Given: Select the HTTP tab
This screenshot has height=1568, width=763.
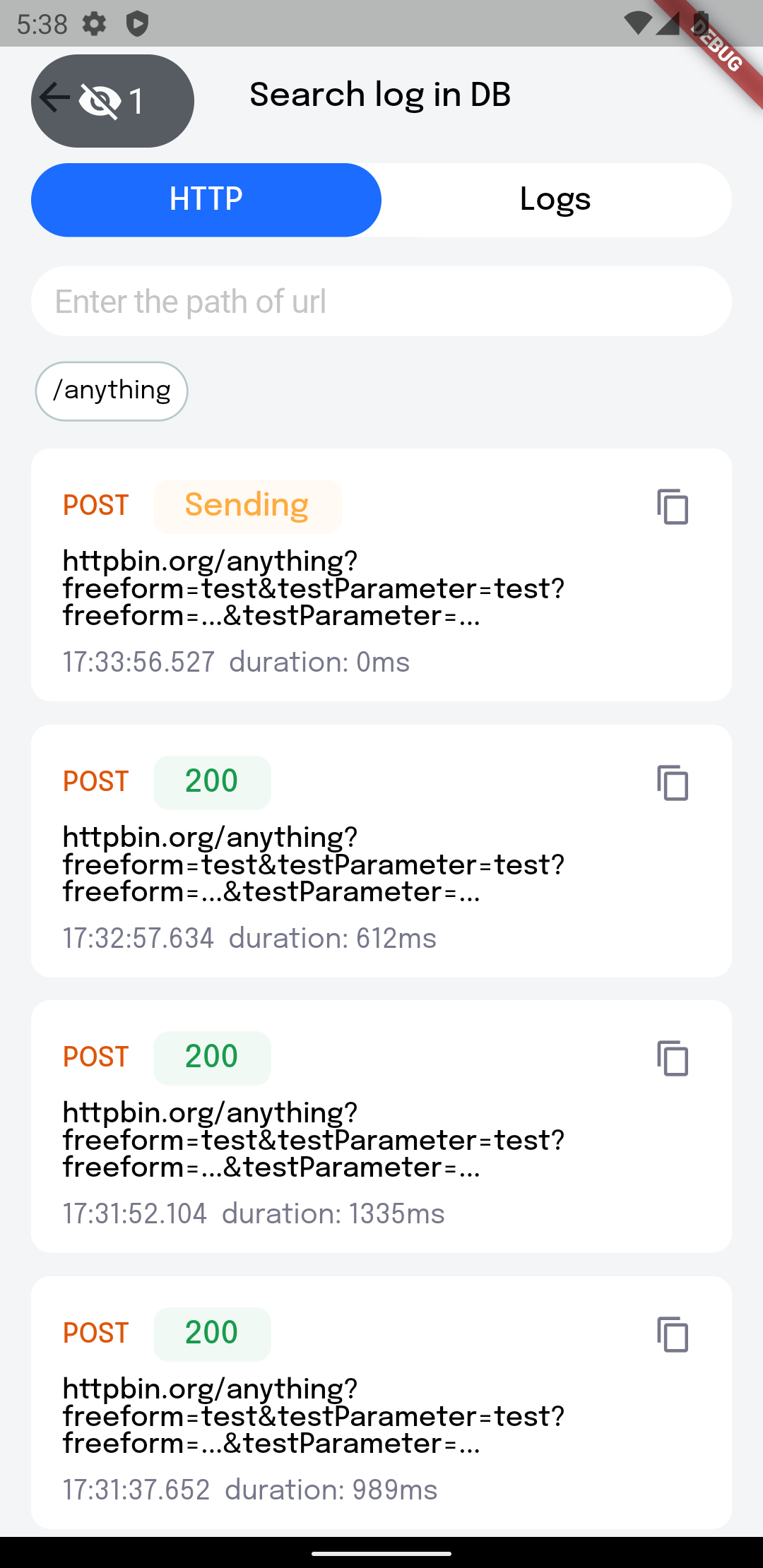Looking at the screenshot, I should pos(206,200).
